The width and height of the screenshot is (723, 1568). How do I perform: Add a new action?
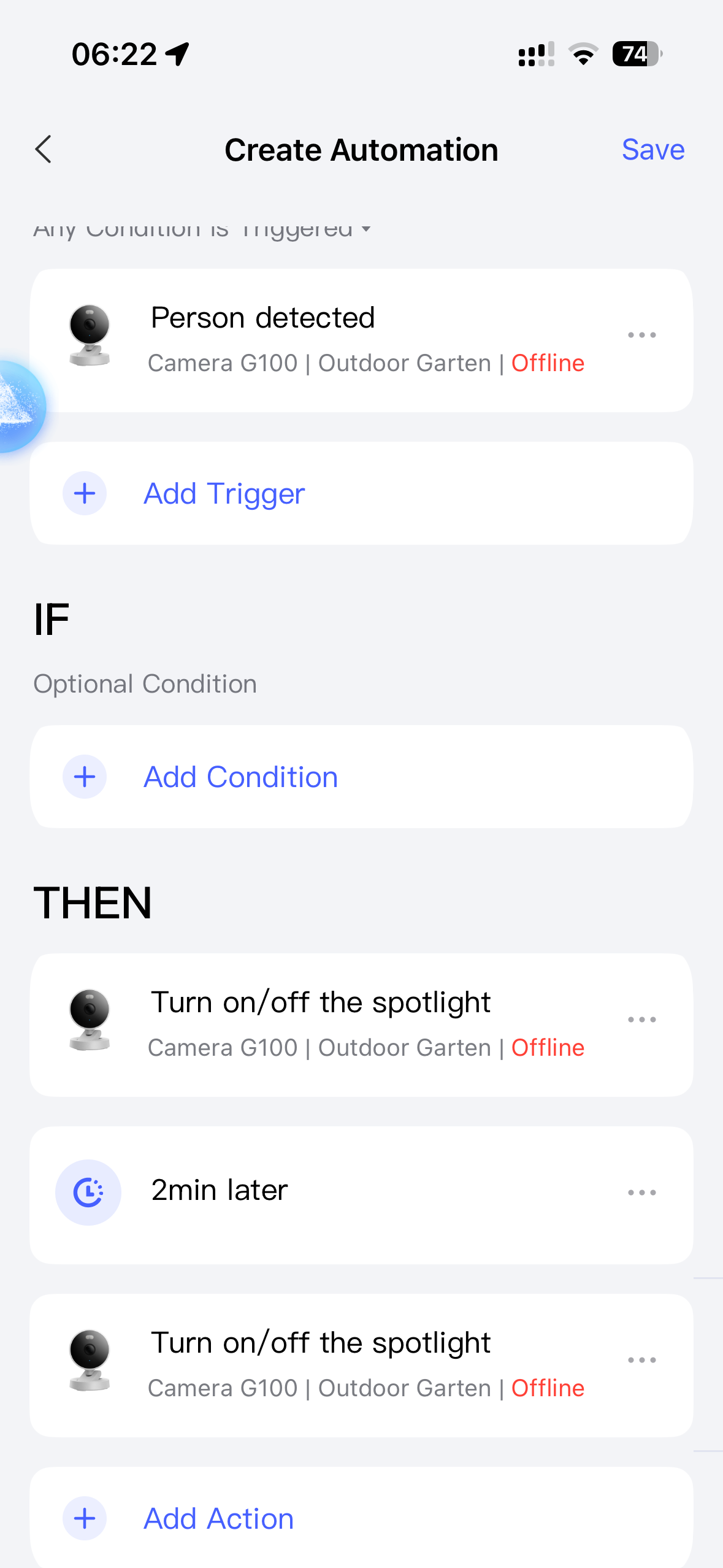pos(218,1519)
